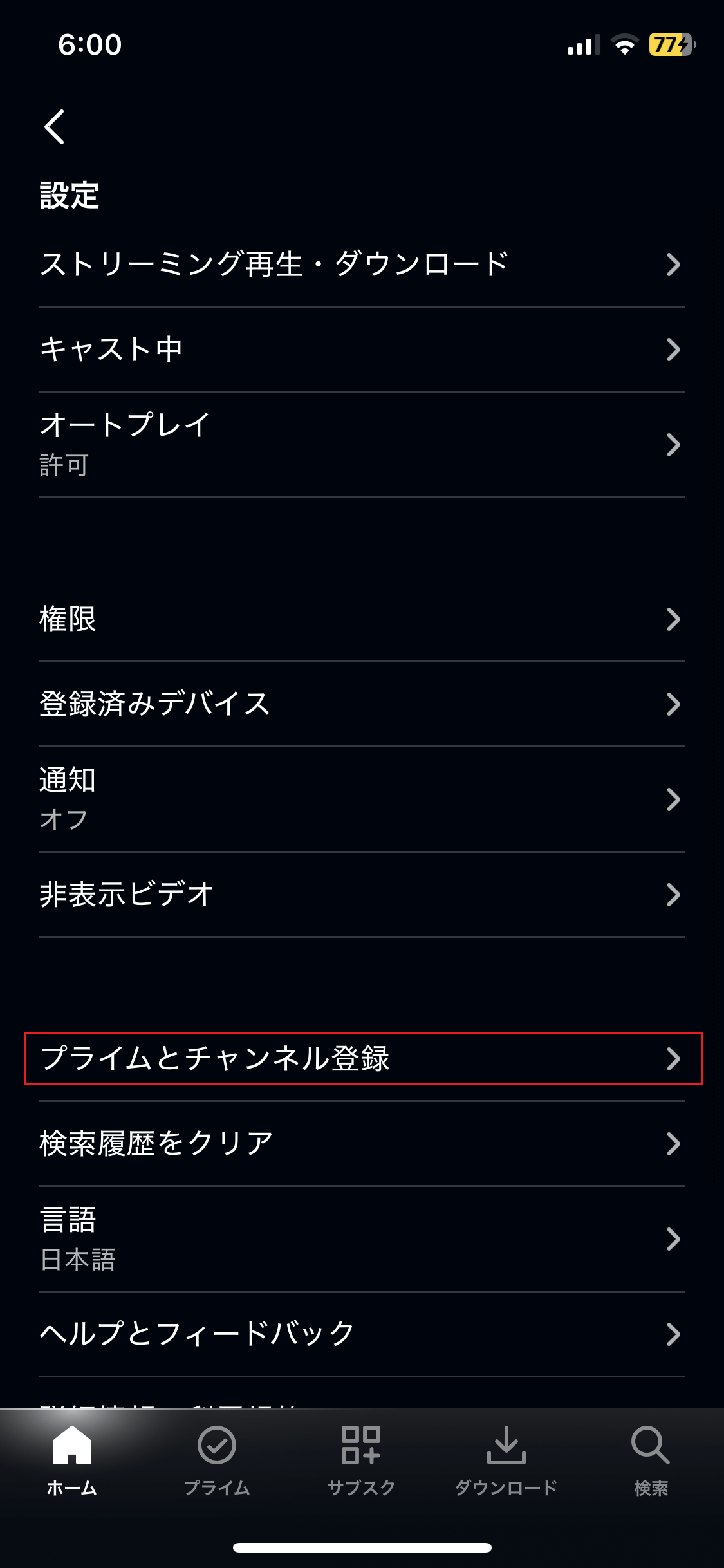Screen dimensions: 724x1568
Task: View 登録済みデバイス
Action: tap(362, 704)
